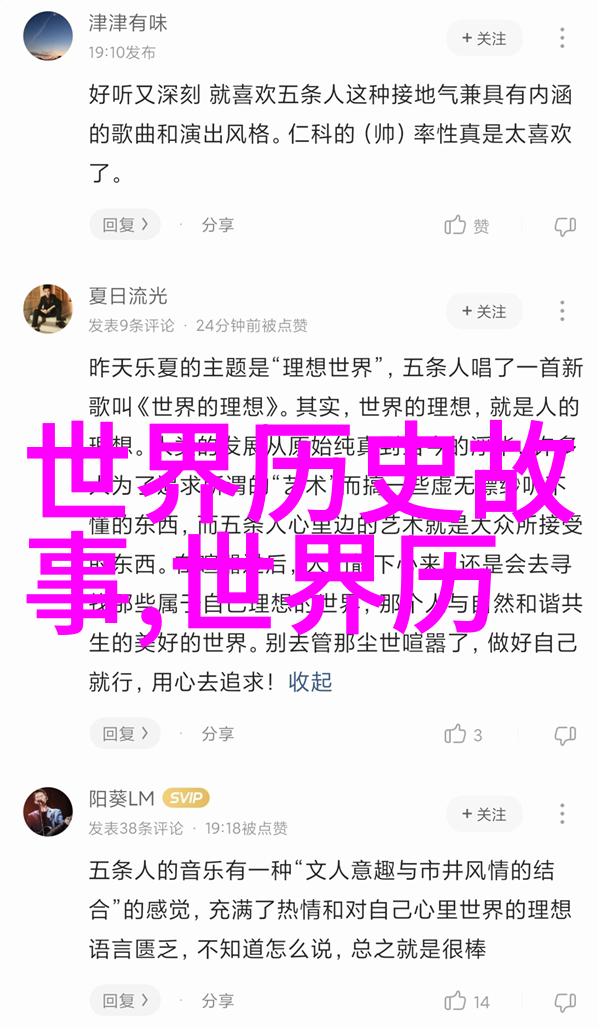Open 阳葵LM's profile avatar

coord(48,811)
